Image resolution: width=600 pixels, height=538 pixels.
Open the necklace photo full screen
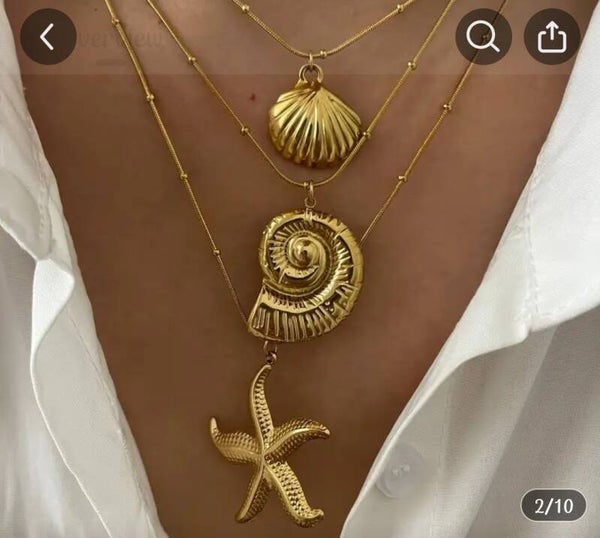[x=300, y=300]
